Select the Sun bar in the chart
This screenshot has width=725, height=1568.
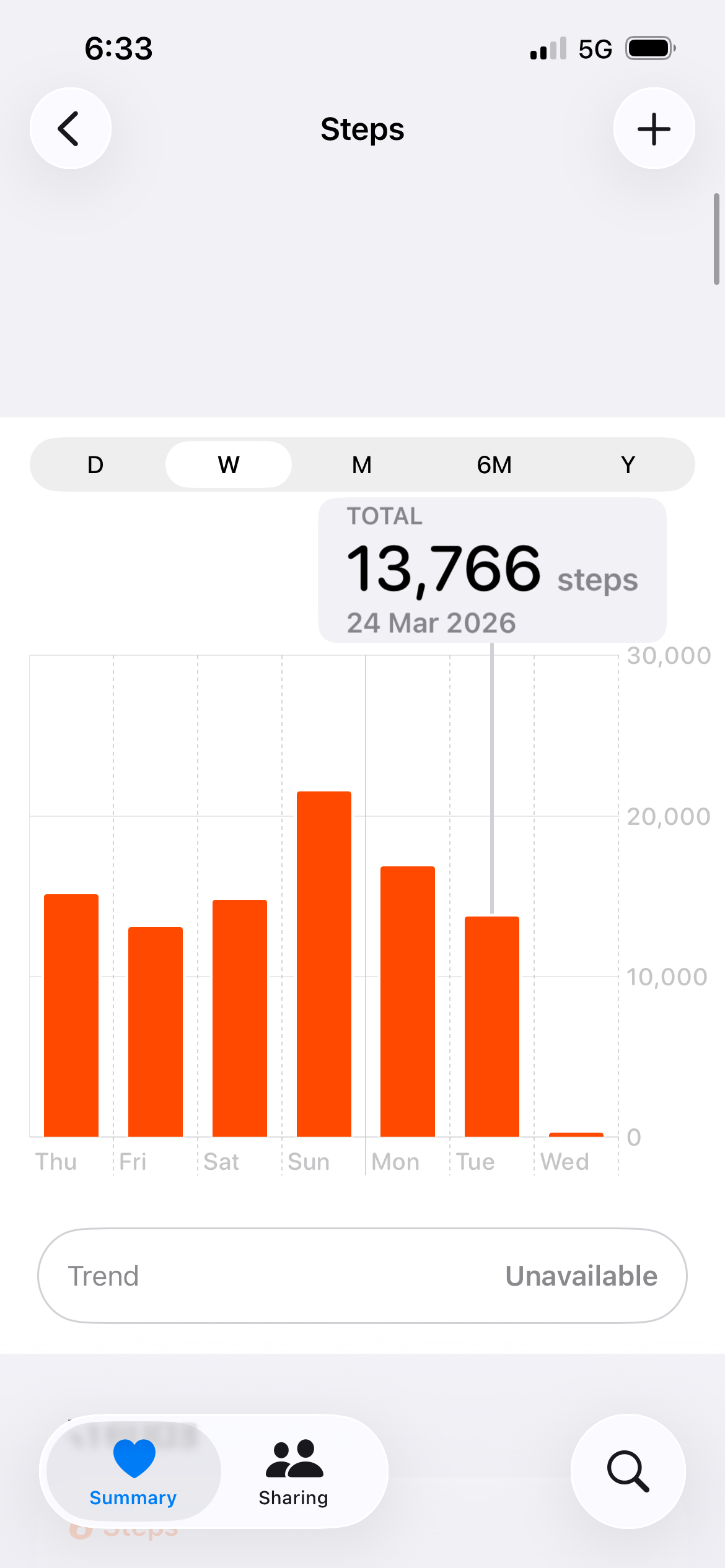point(324,964)
